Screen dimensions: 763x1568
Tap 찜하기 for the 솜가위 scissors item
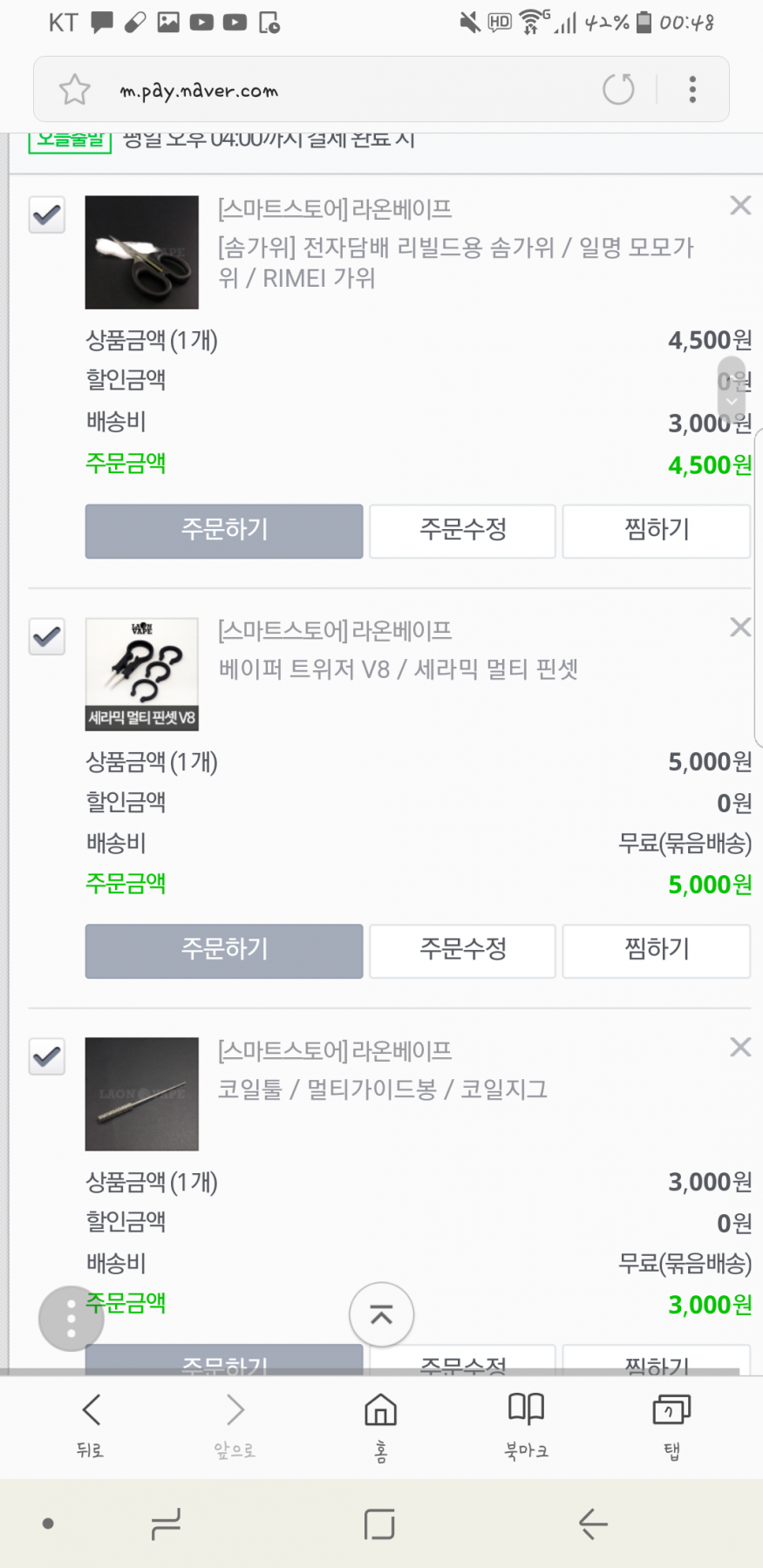click(657, 530)
